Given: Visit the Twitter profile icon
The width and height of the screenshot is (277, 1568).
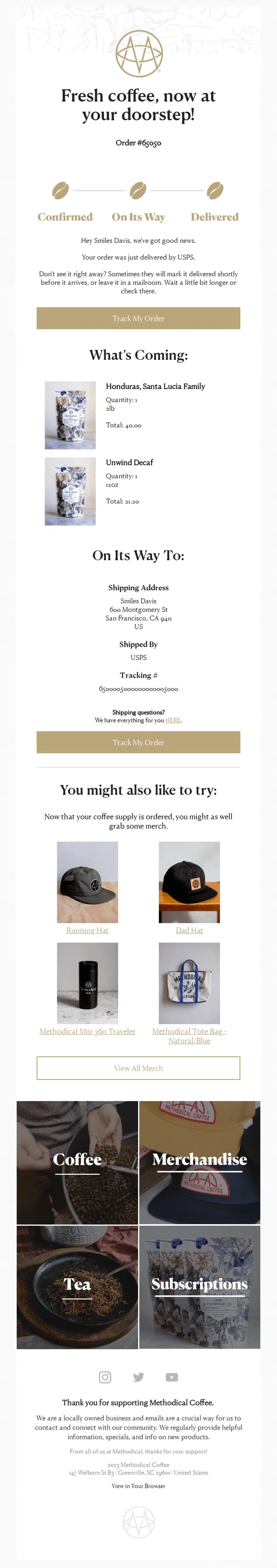Looking at the screenshot, I should [139, 1378].
